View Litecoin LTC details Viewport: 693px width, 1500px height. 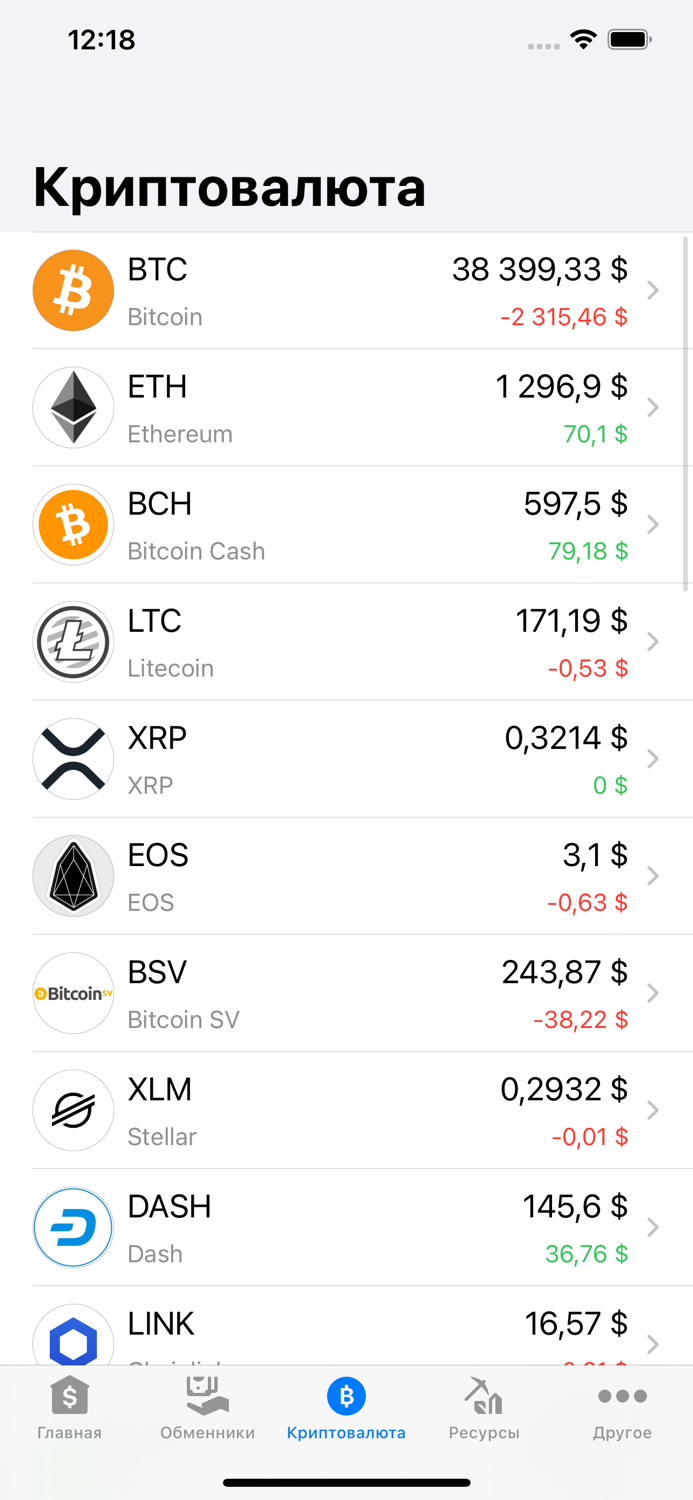coord(346,642)
